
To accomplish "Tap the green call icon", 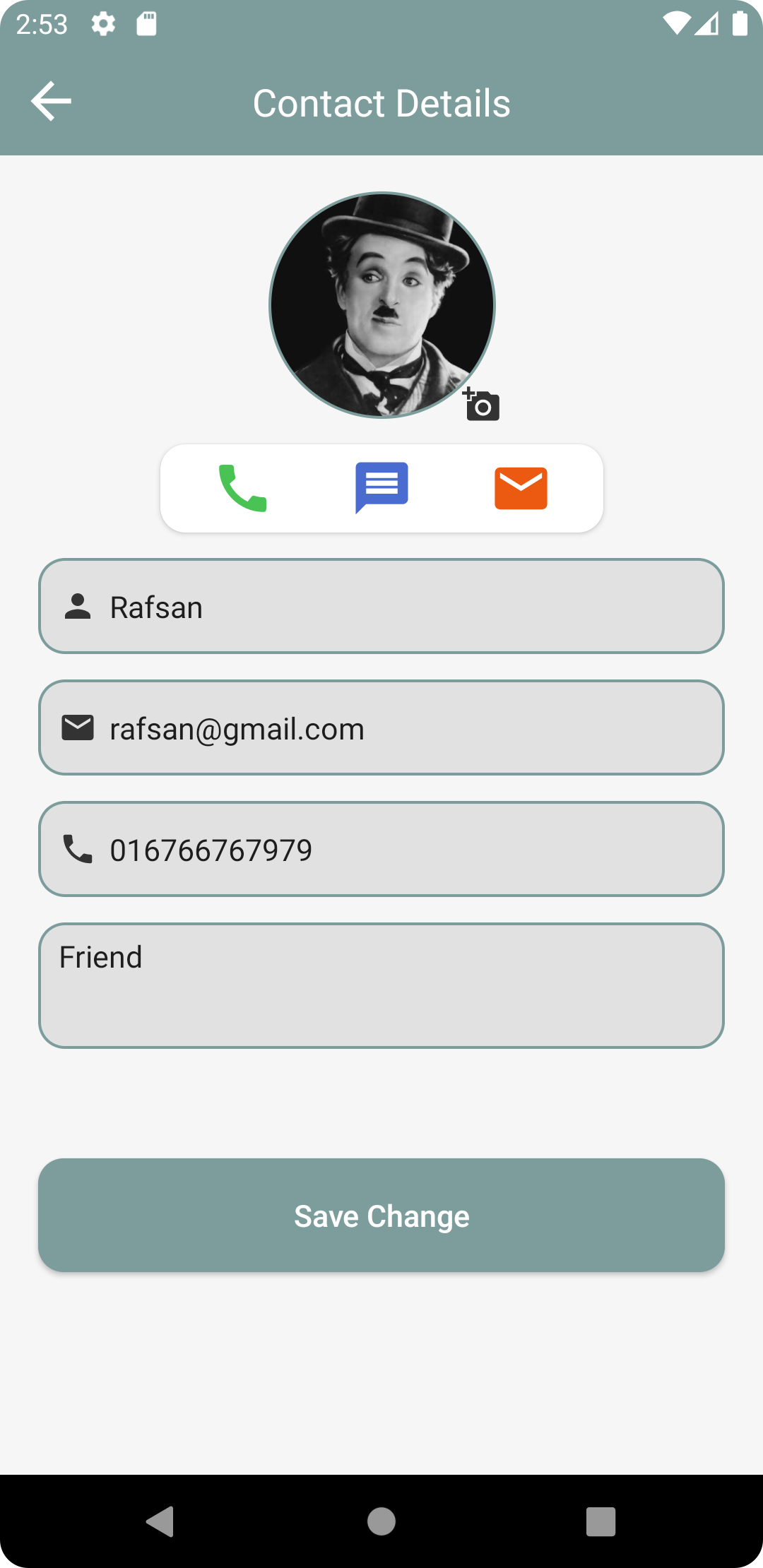I will (x=243, y=488).
